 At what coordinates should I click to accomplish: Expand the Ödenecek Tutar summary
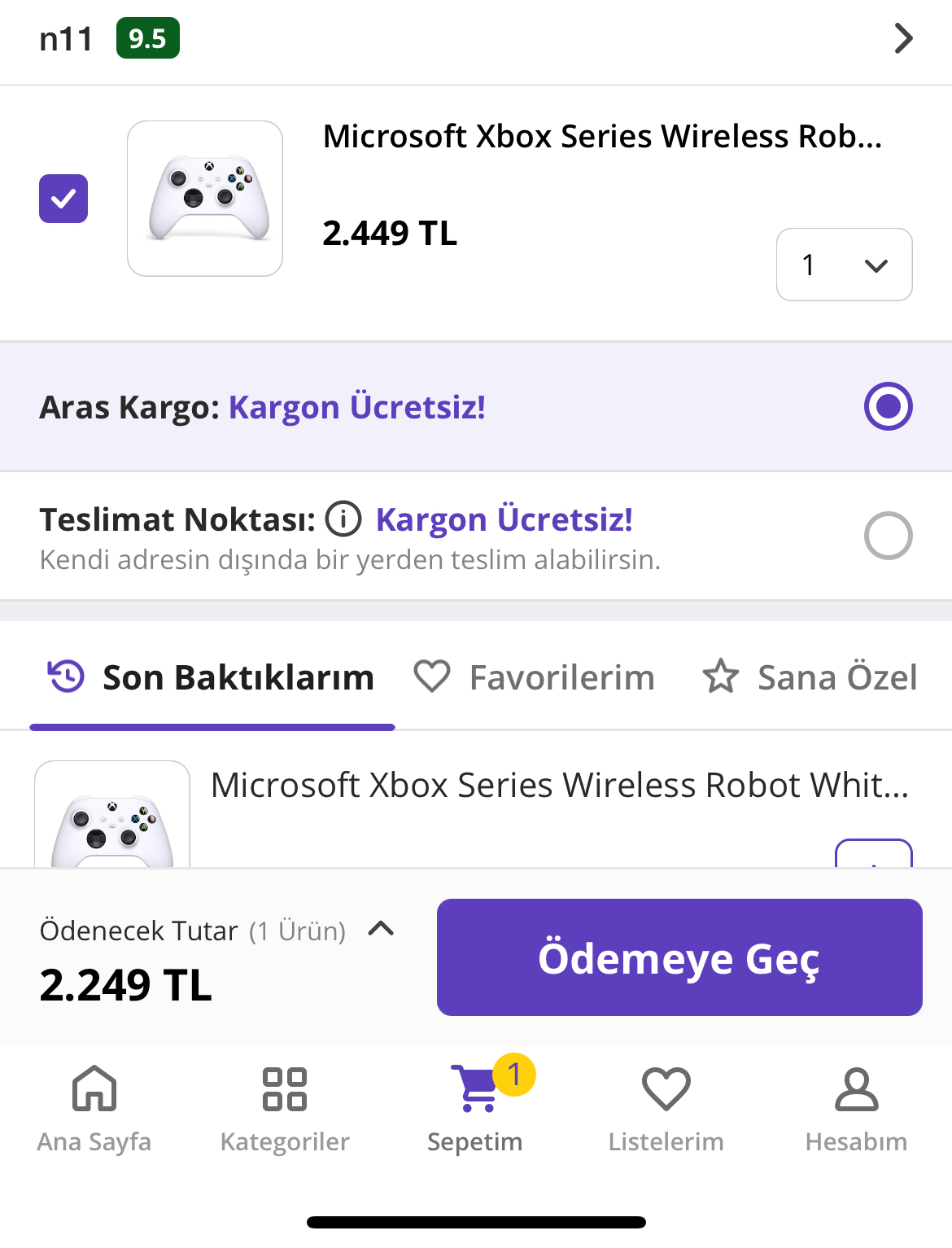pyautogui.click(x=381, y=929)
